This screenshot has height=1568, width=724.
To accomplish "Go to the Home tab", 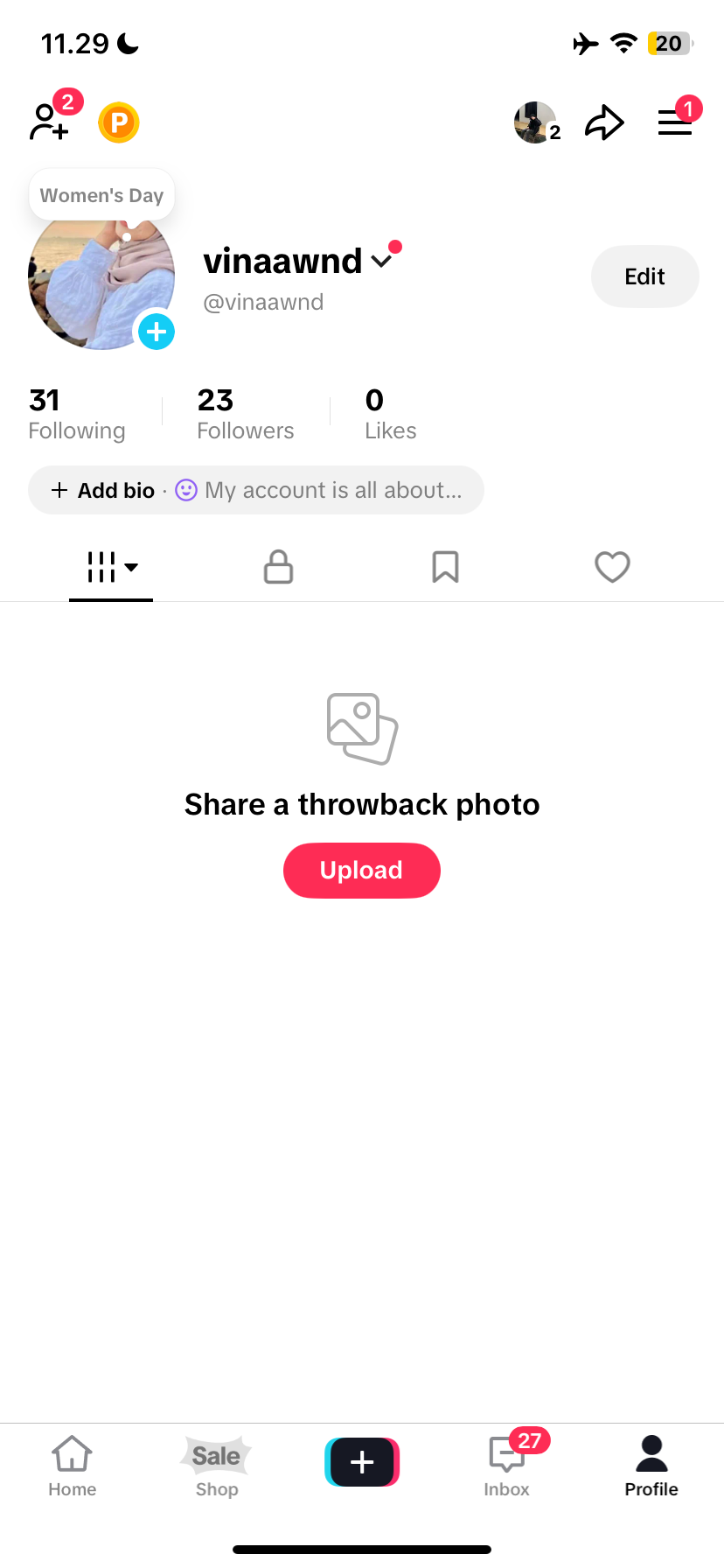I will 72,1465.
